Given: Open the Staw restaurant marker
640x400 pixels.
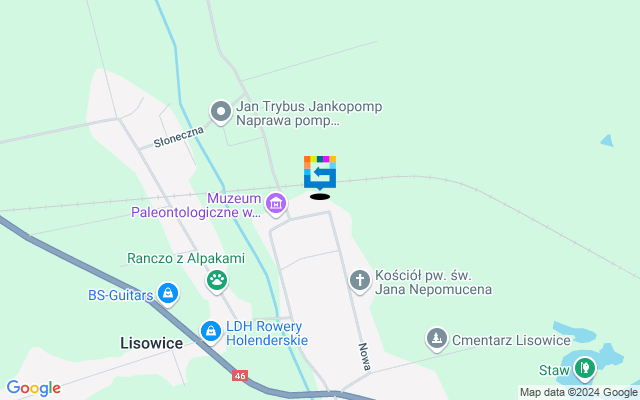Looking at the screenshot, I should [x=584, y=369].
